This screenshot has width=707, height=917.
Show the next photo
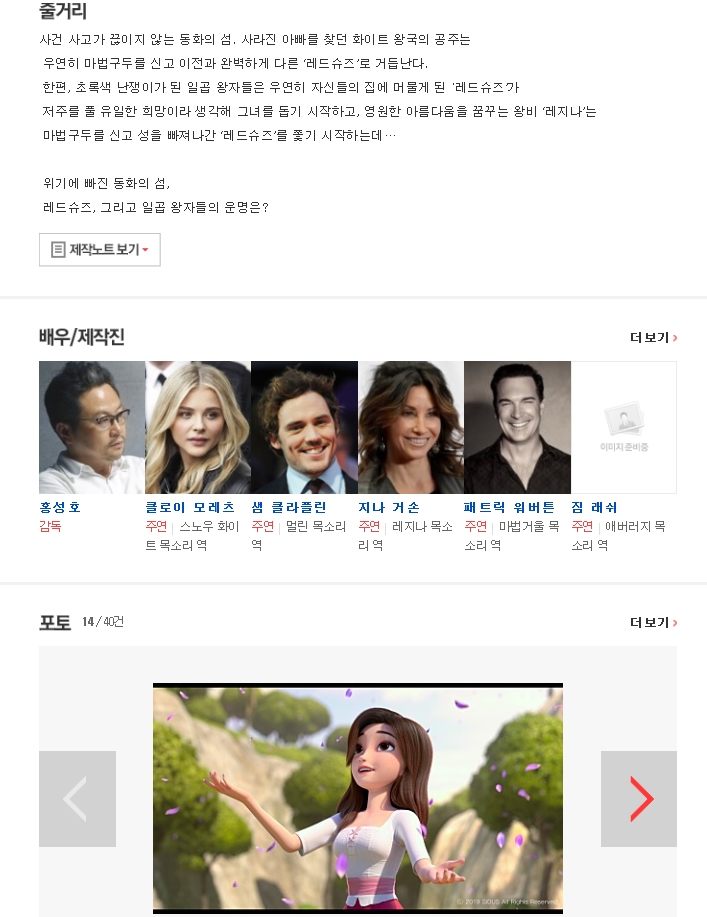[x=639, y=799]
